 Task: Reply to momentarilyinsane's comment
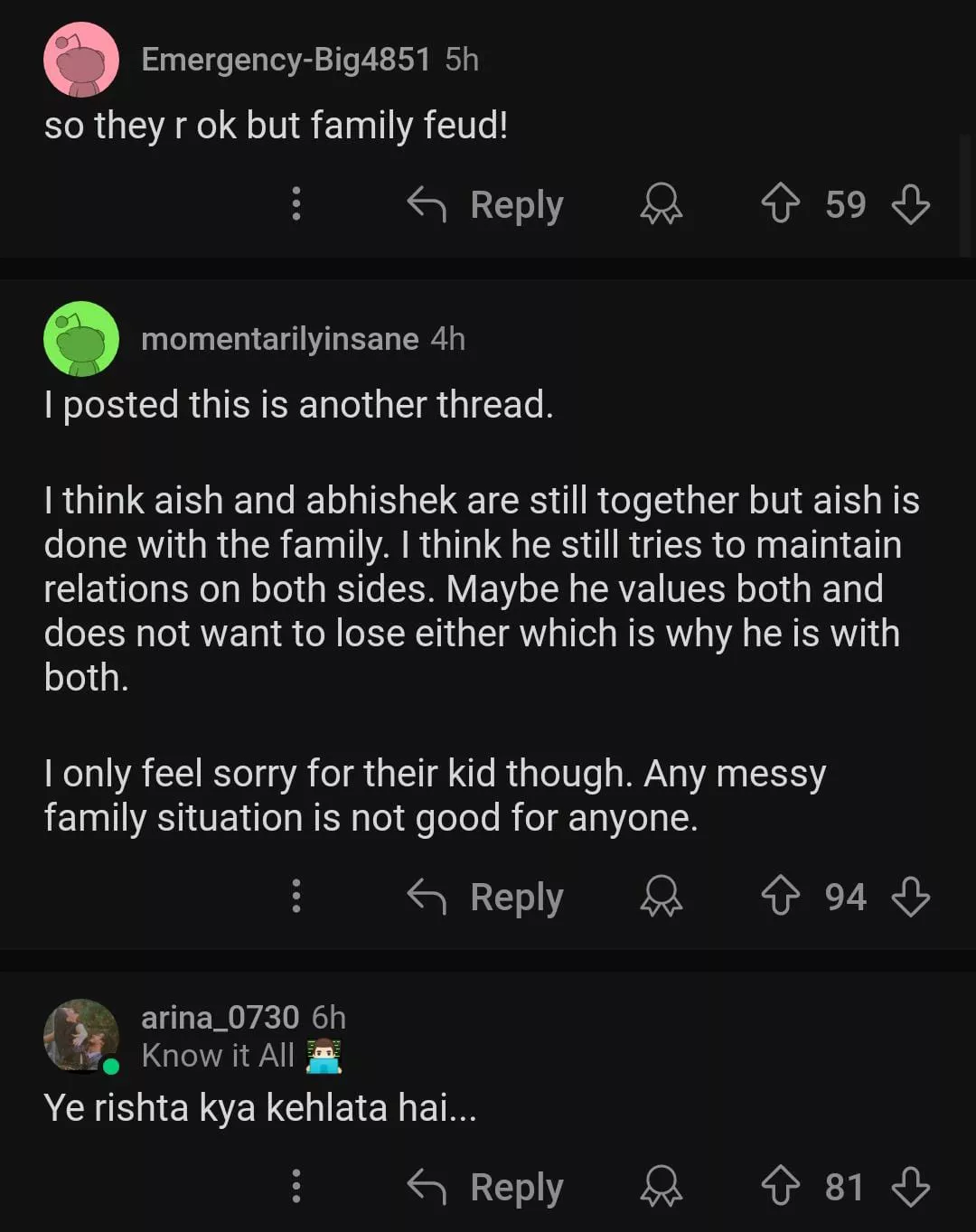(486, 897)
